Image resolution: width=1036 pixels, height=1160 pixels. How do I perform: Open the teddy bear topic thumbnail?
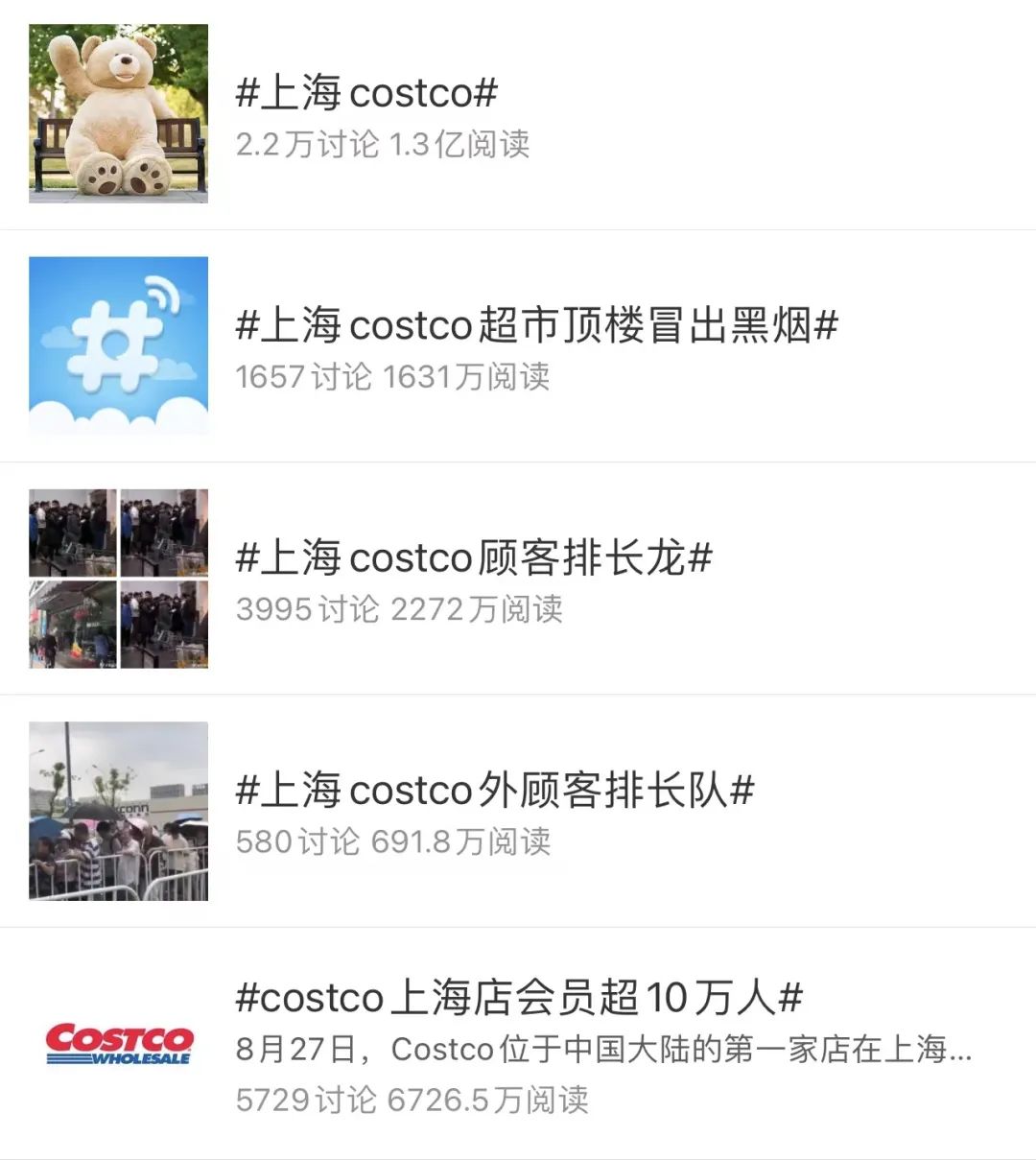pos(118,112)
